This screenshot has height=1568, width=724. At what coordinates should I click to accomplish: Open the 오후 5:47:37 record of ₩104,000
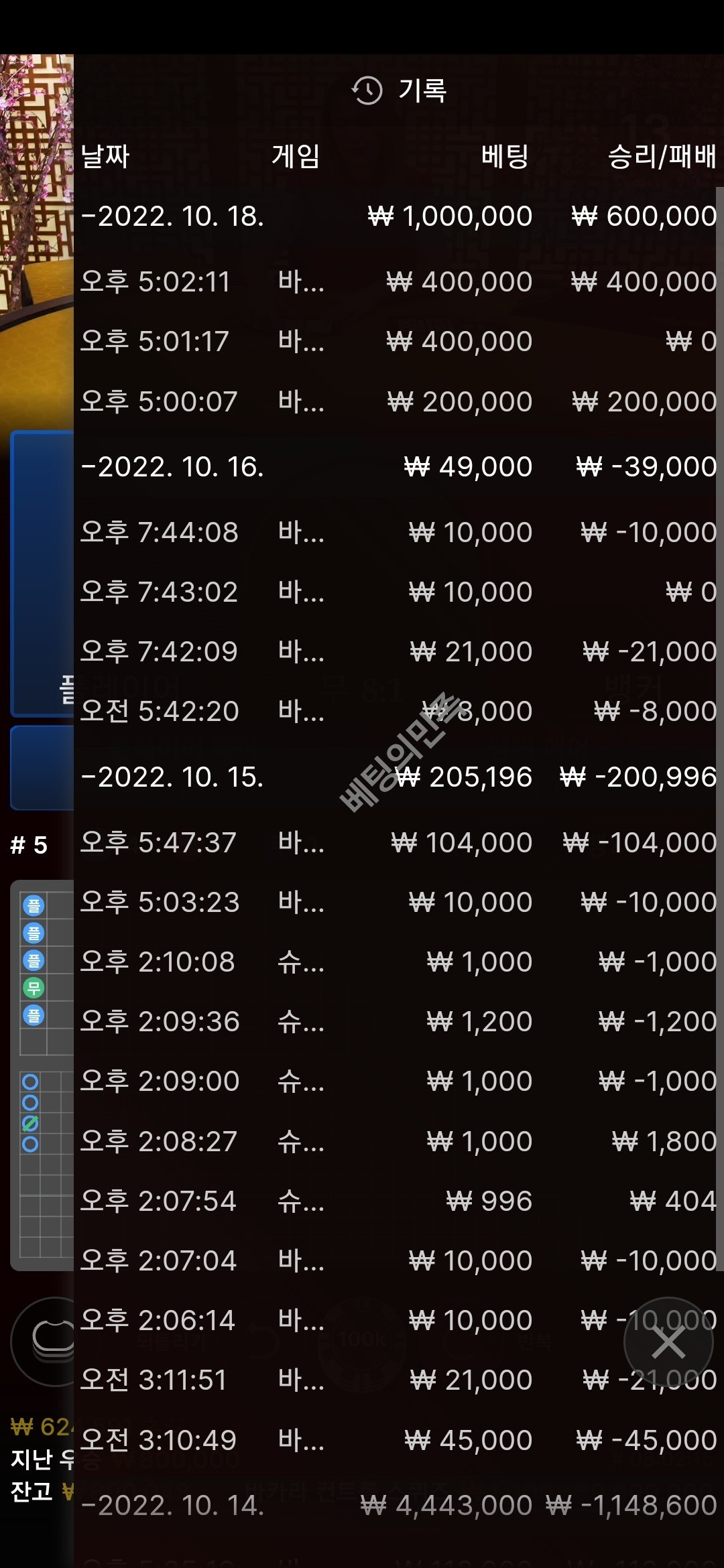point(398,843)
